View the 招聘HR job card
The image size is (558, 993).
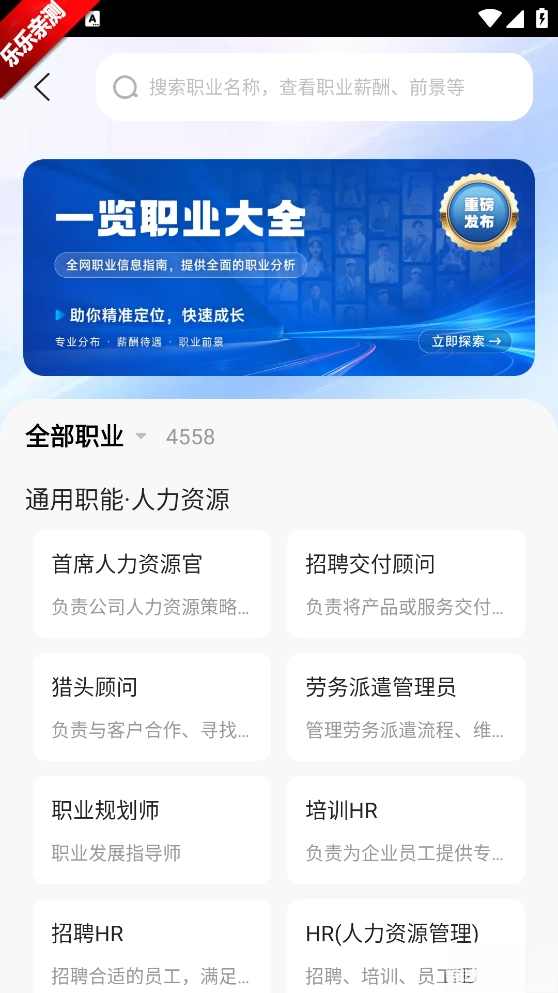(152, 946)
